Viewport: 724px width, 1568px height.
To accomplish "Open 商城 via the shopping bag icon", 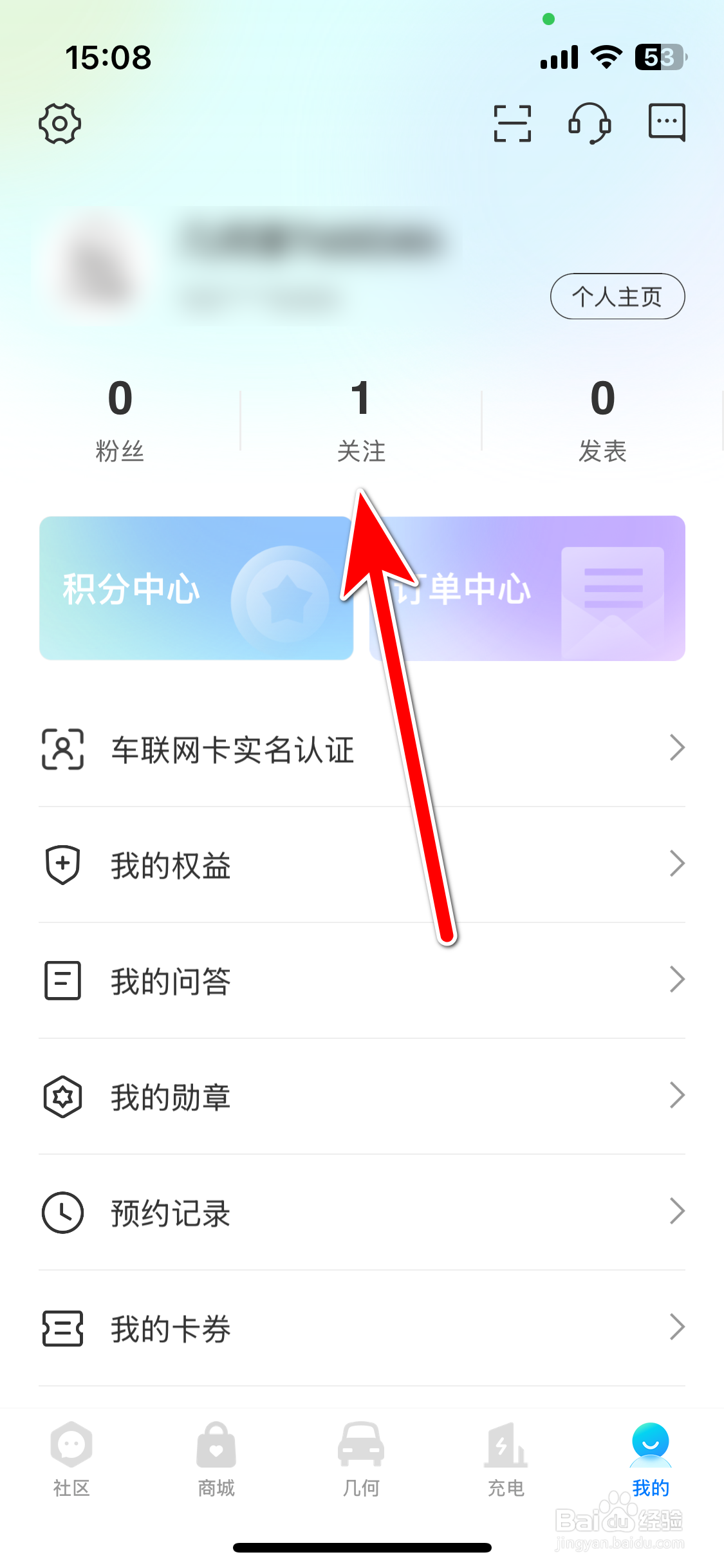I will pyautogui.click(x=216, y=1459).
